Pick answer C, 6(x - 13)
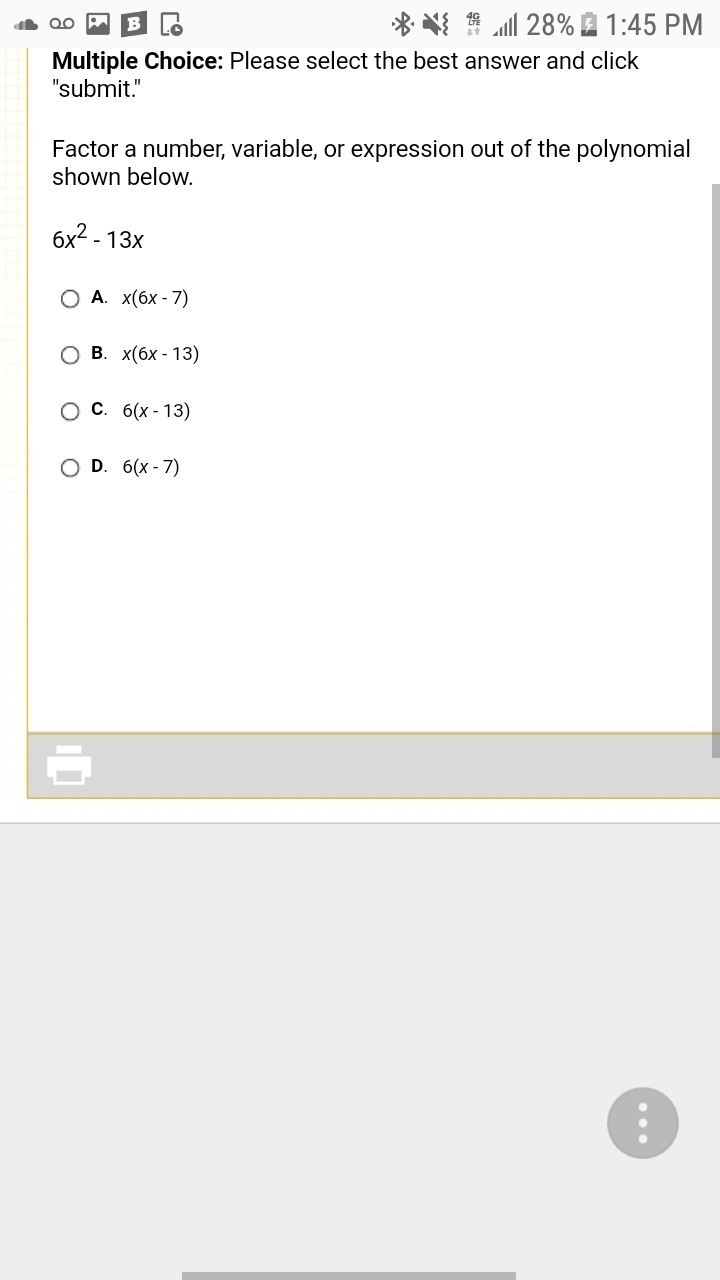 [x=70, y=411]
